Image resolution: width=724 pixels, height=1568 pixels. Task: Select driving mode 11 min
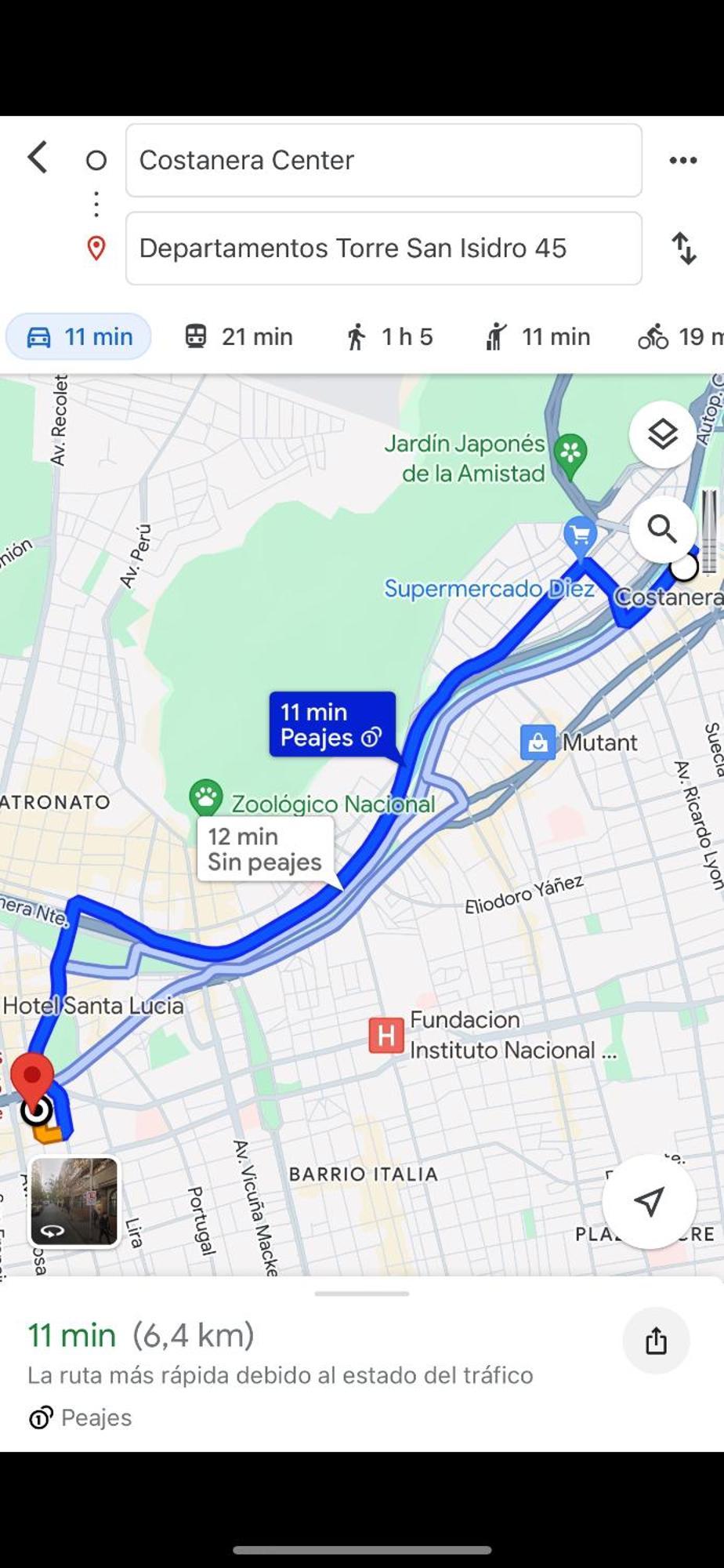point(79,336)
